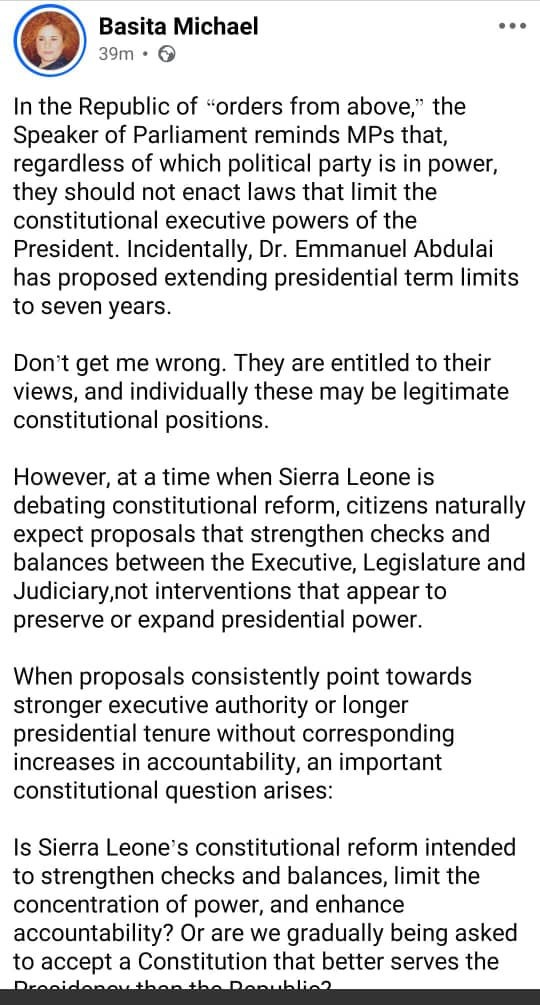Open the Basita Michael profile name
The width and height of the screenshot is (540, 1005).
179,26
